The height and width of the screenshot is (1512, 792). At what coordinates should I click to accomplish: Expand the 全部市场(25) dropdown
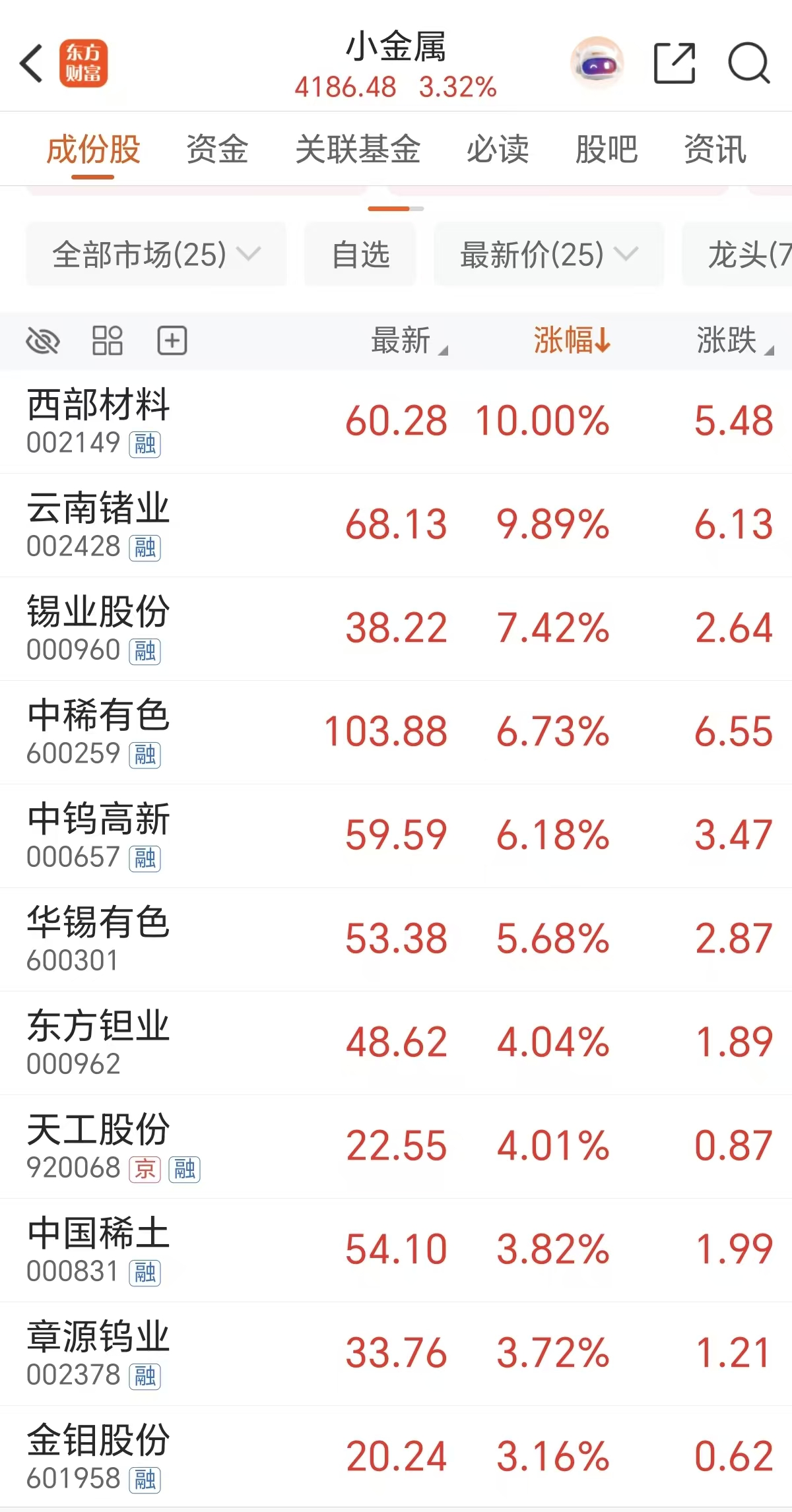click(156, 255)
